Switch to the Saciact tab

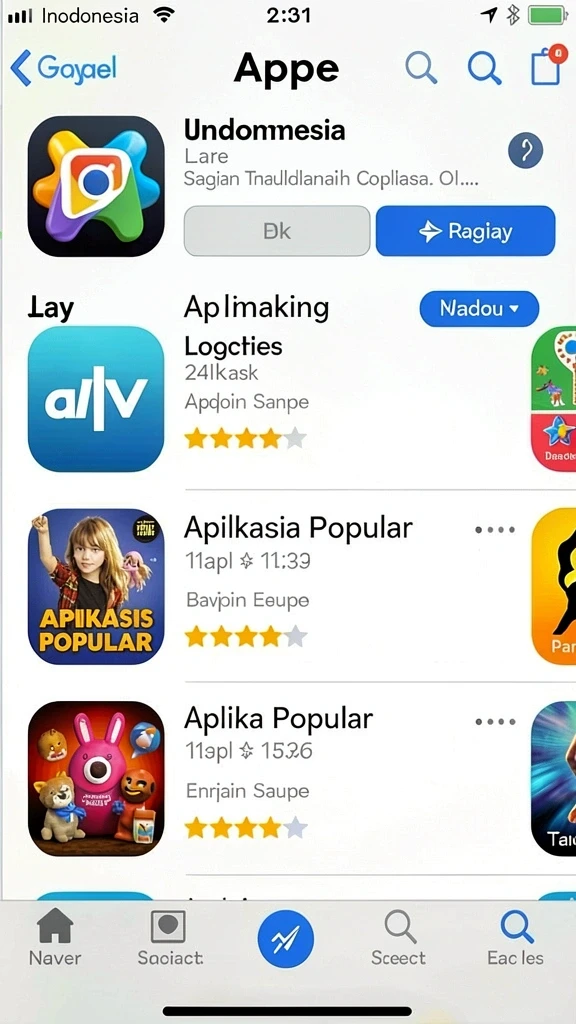pos(170,938)
